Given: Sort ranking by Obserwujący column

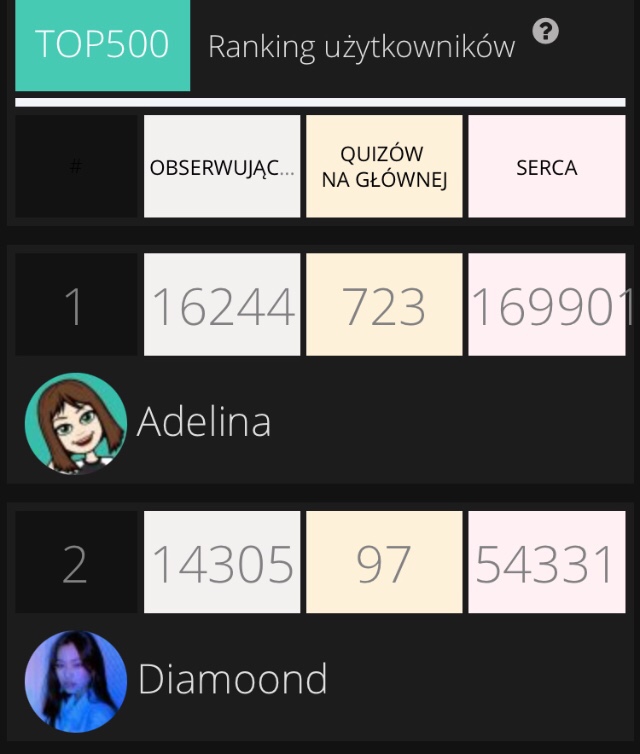Looking at the screenshot, I should [222, 167].
